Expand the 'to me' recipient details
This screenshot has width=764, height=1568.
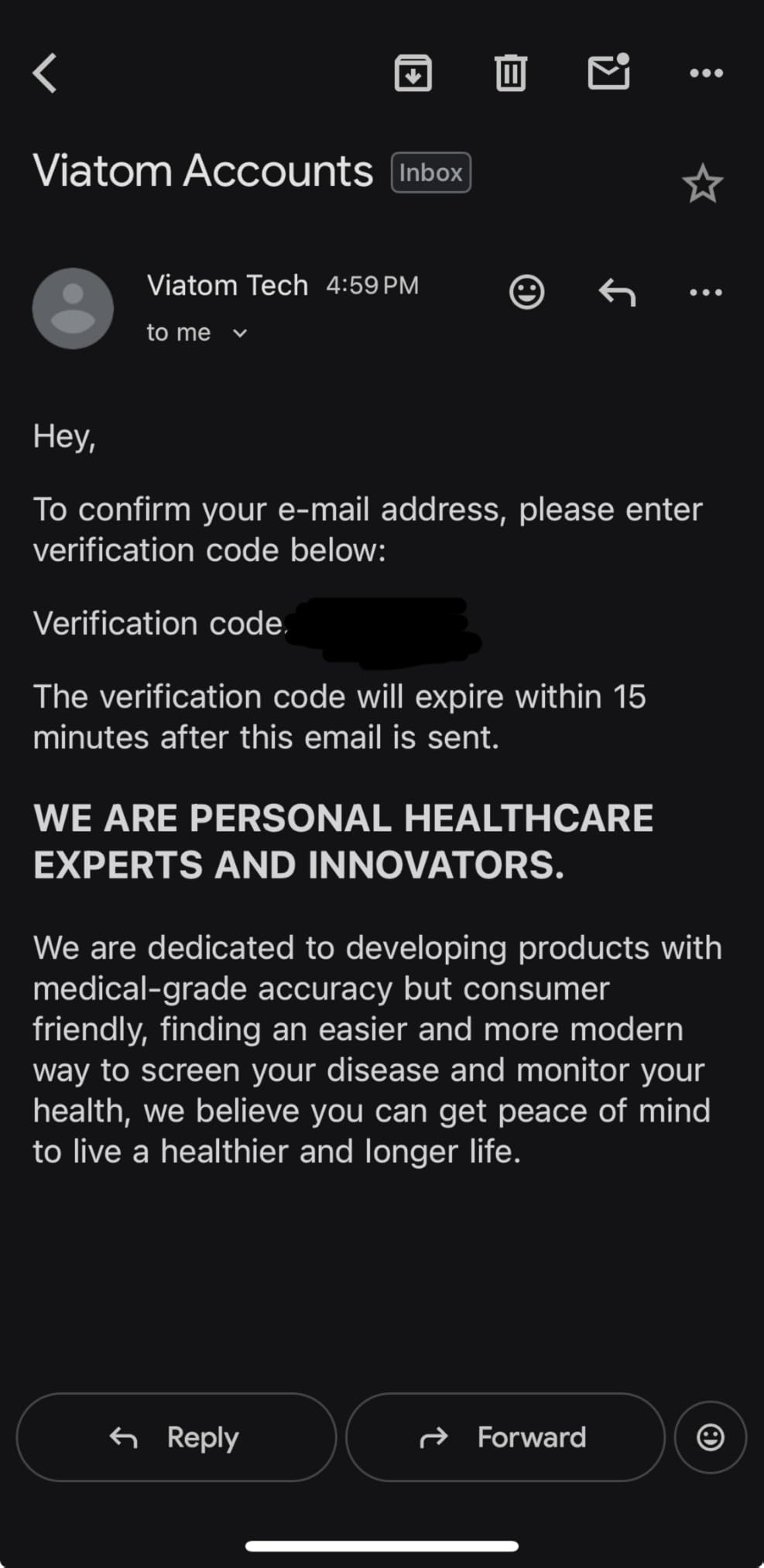coord(177,332)
